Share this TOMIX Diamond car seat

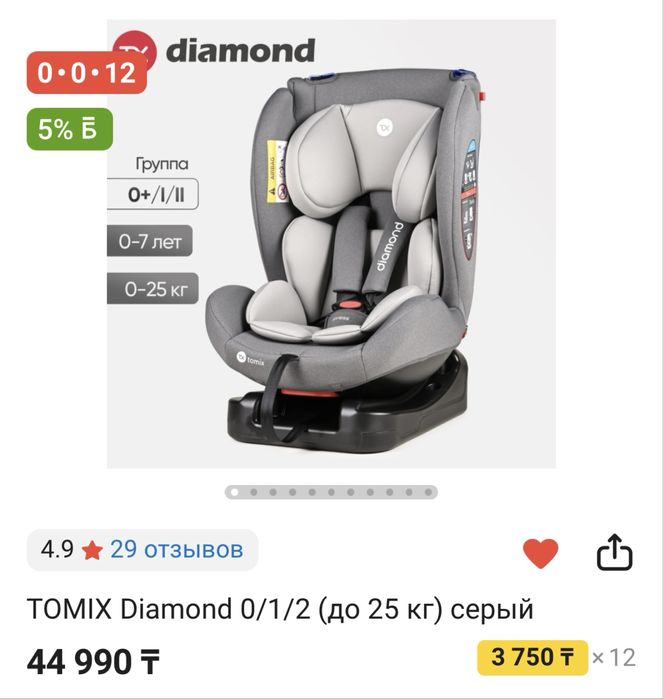[x=615, y=552]
